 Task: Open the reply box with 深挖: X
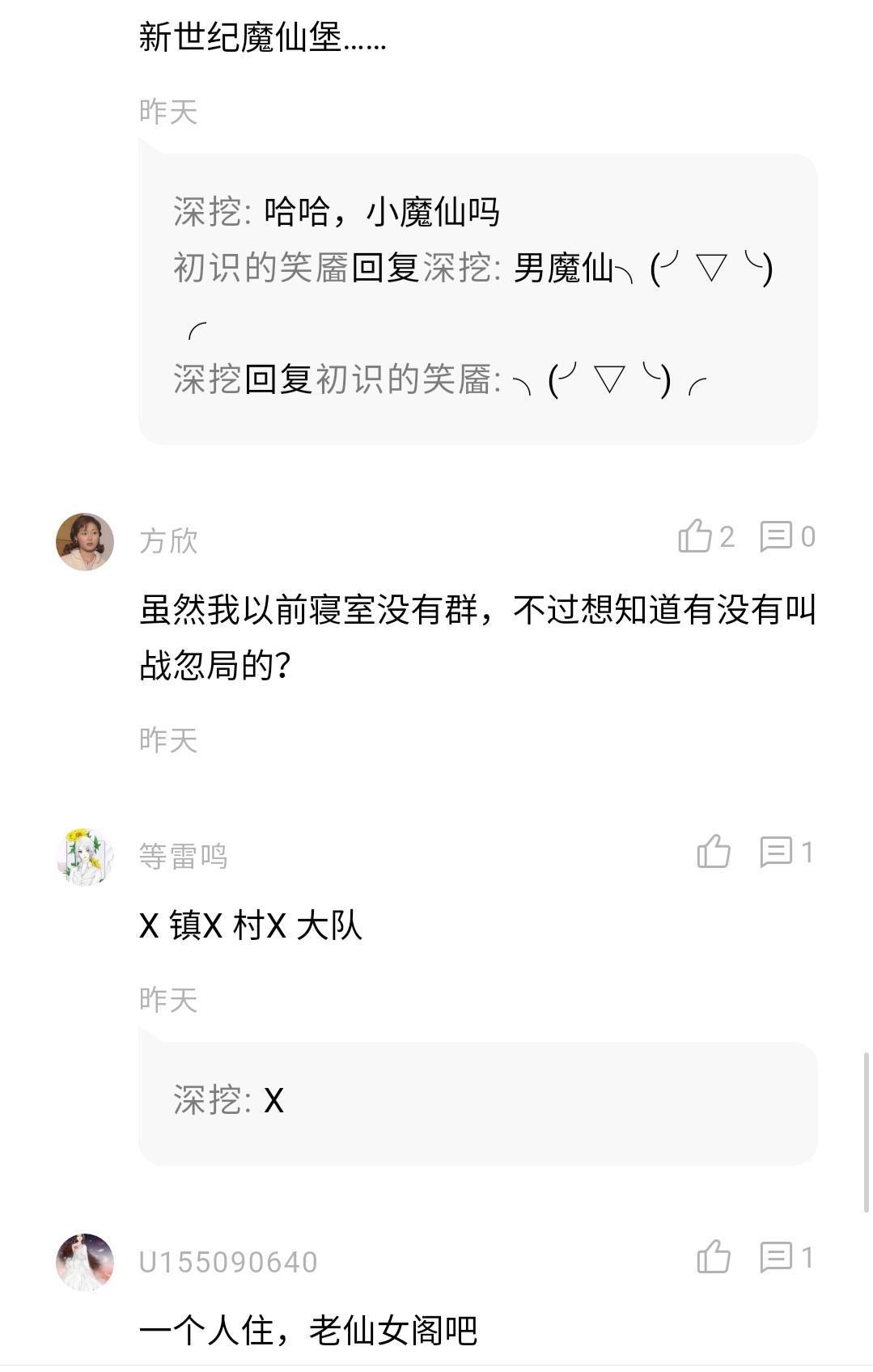pos(477,1102)
